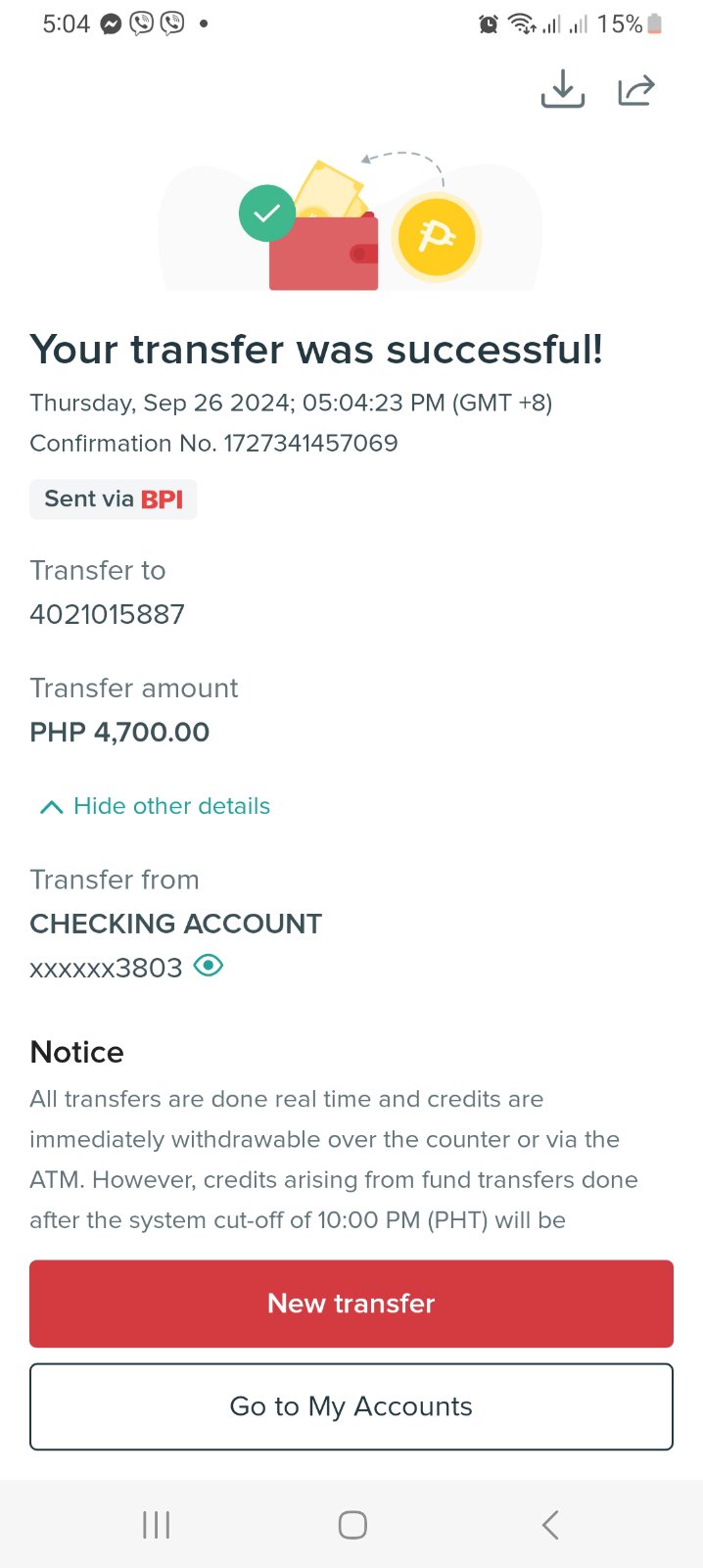Start a new transfer
703x1568 pixels.
(x=351, y=1304)
